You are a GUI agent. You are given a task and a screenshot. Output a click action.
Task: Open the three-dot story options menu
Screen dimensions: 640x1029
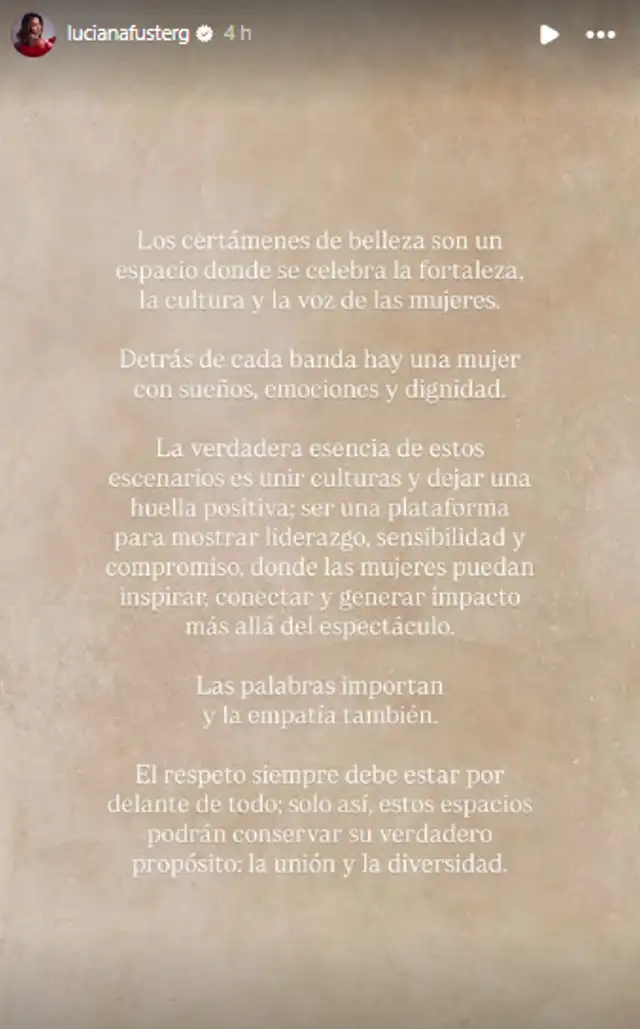600,34
